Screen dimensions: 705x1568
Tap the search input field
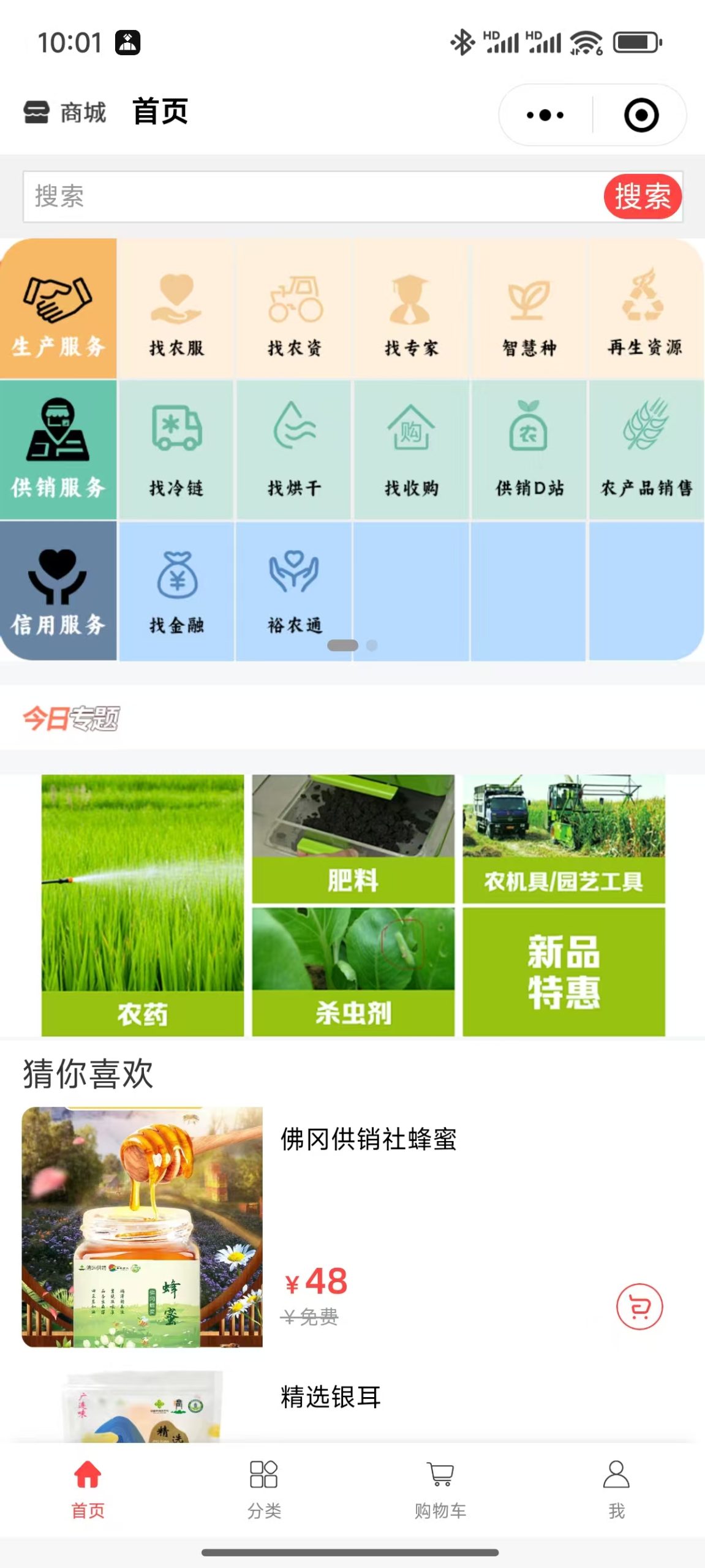314,197
